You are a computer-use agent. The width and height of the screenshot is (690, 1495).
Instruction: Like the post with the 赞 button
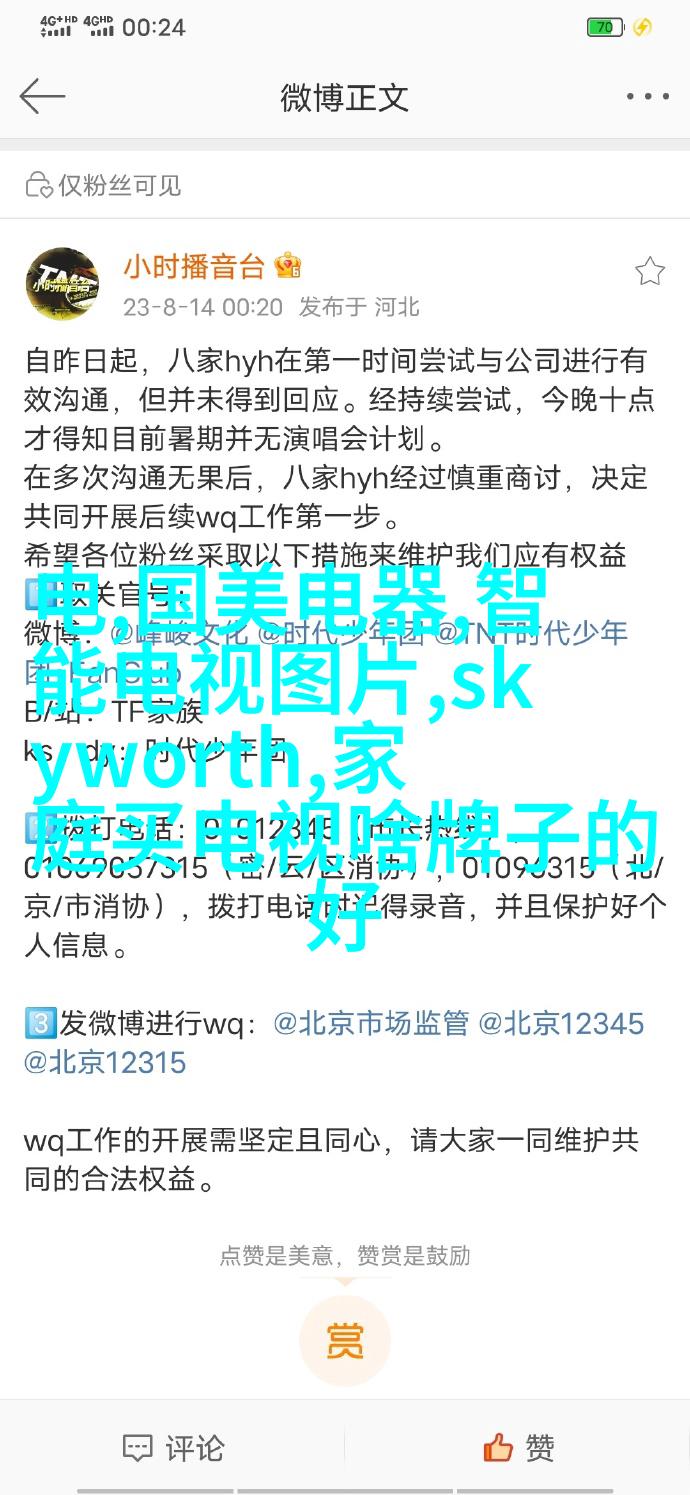[x=518, y=1447]
